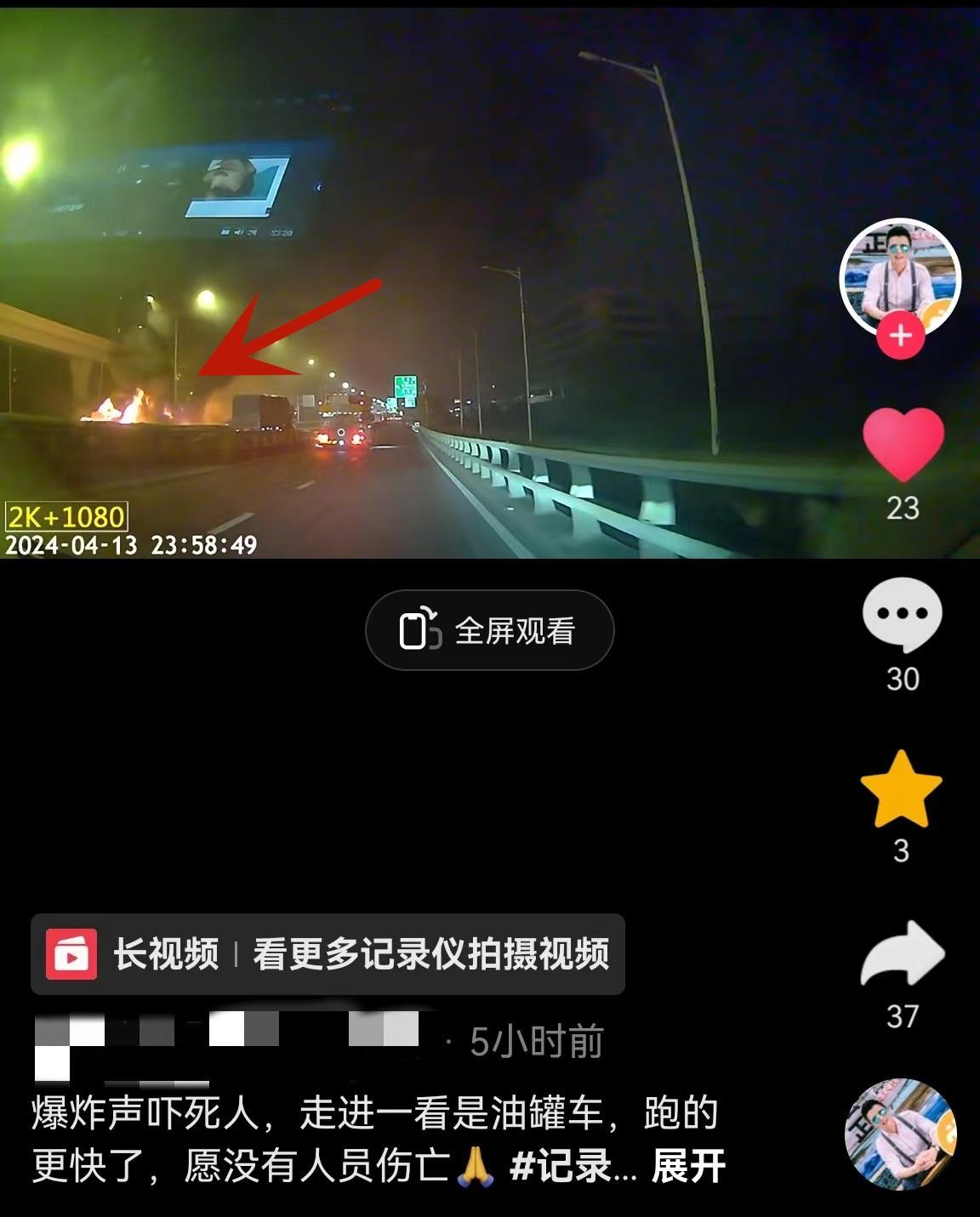Viewport: 980px width, 1217px height.
Task: Toggle favorite on this video with the star
Action: 901,790
